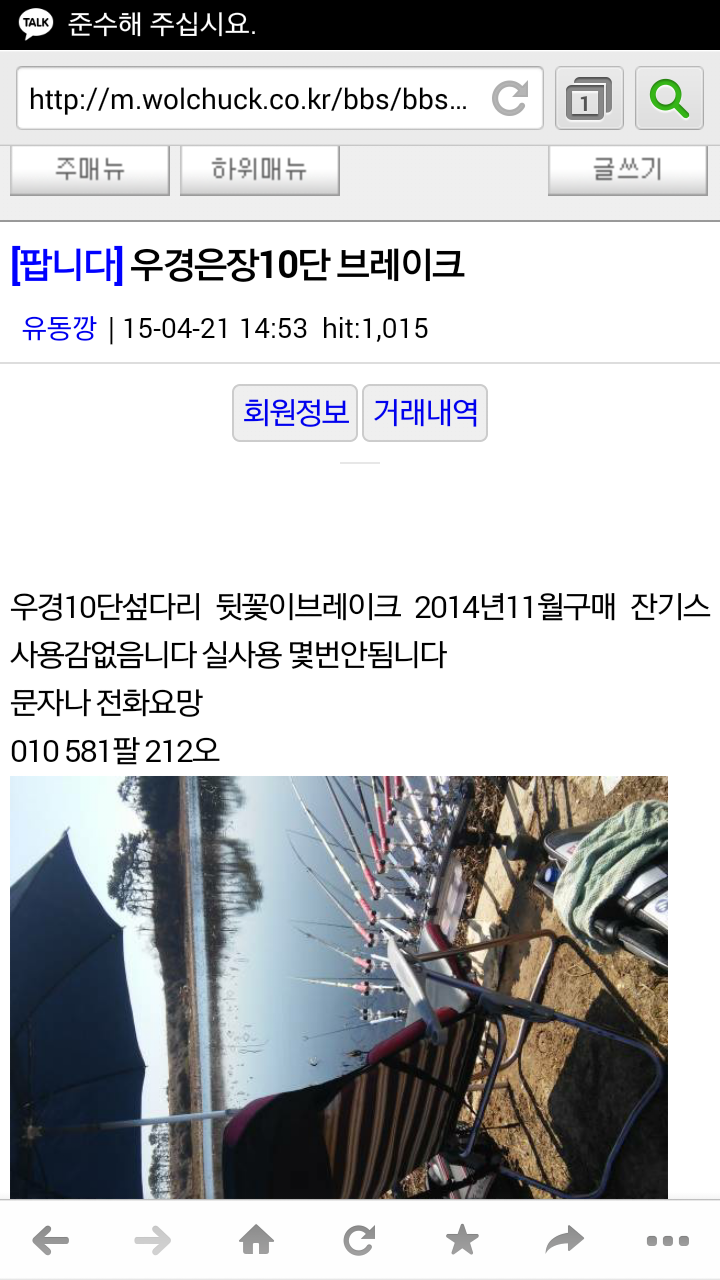Refresh using the bottom toolbar icon
Viewport: 720px width, 1280px height.
(359, 1241)
